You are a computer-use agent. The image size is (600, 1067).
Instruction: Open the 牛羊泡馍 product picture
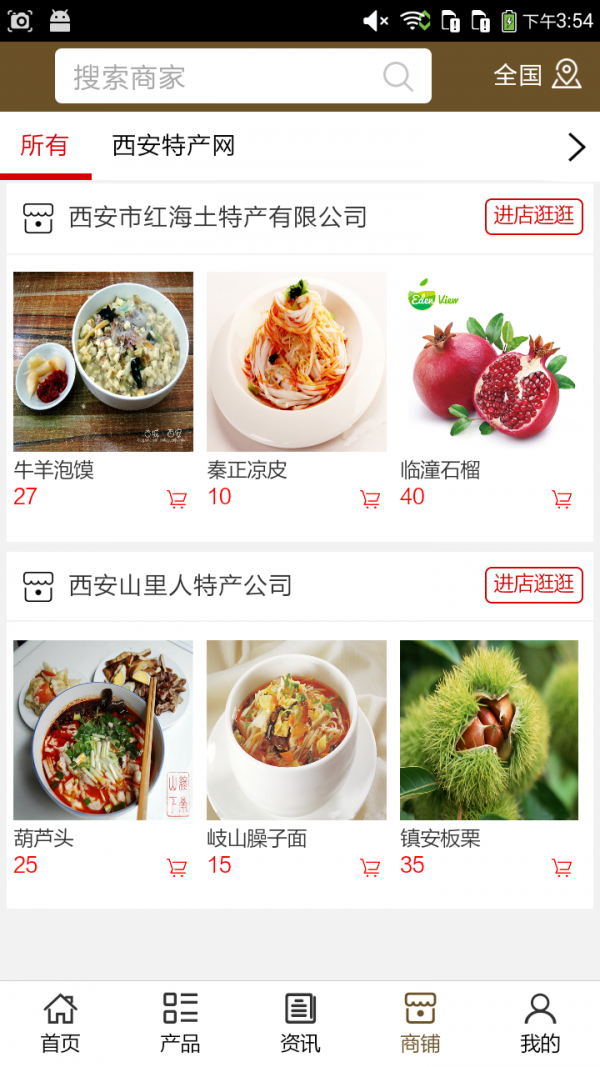click(103, 361)
